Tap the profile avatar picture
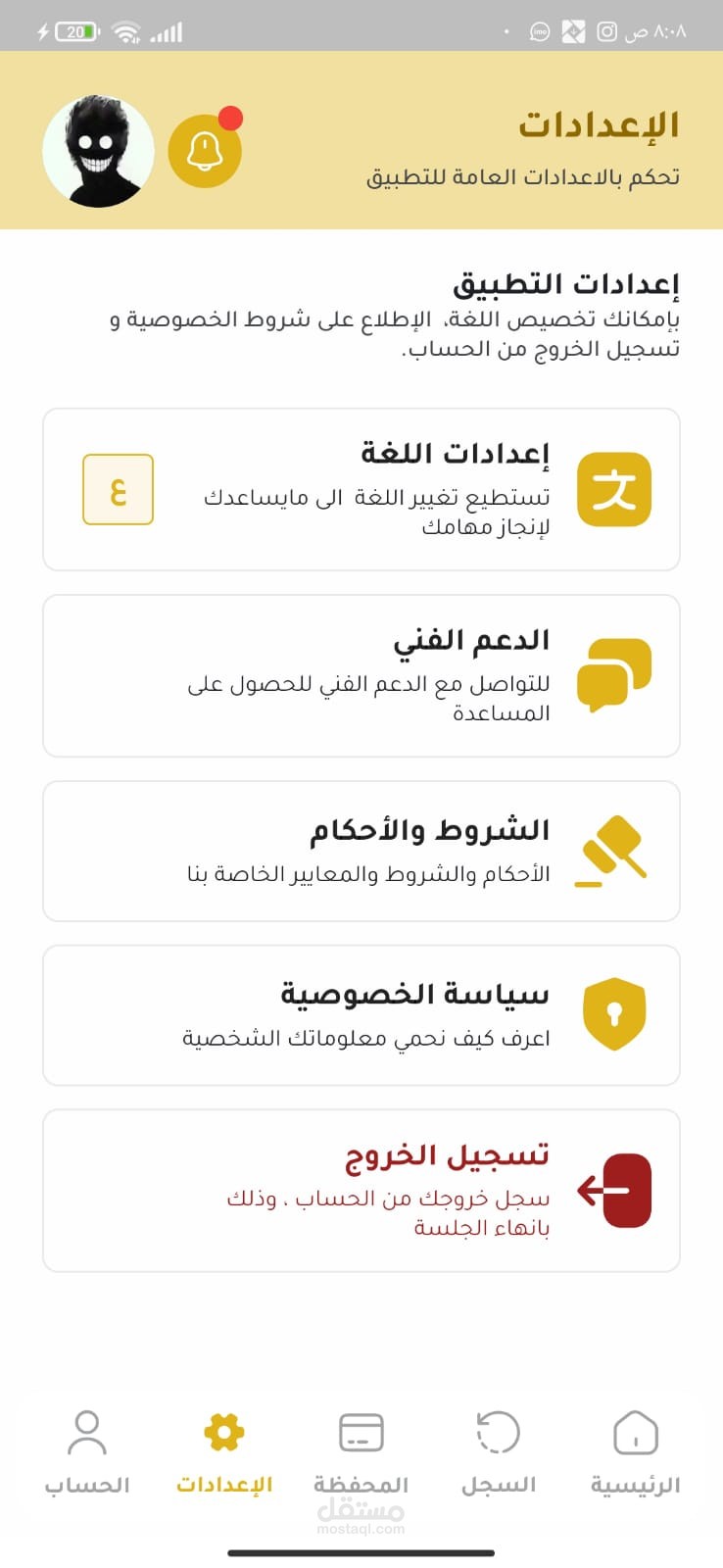The width and height of the screenshot is (723, 1568). [98, 151]
